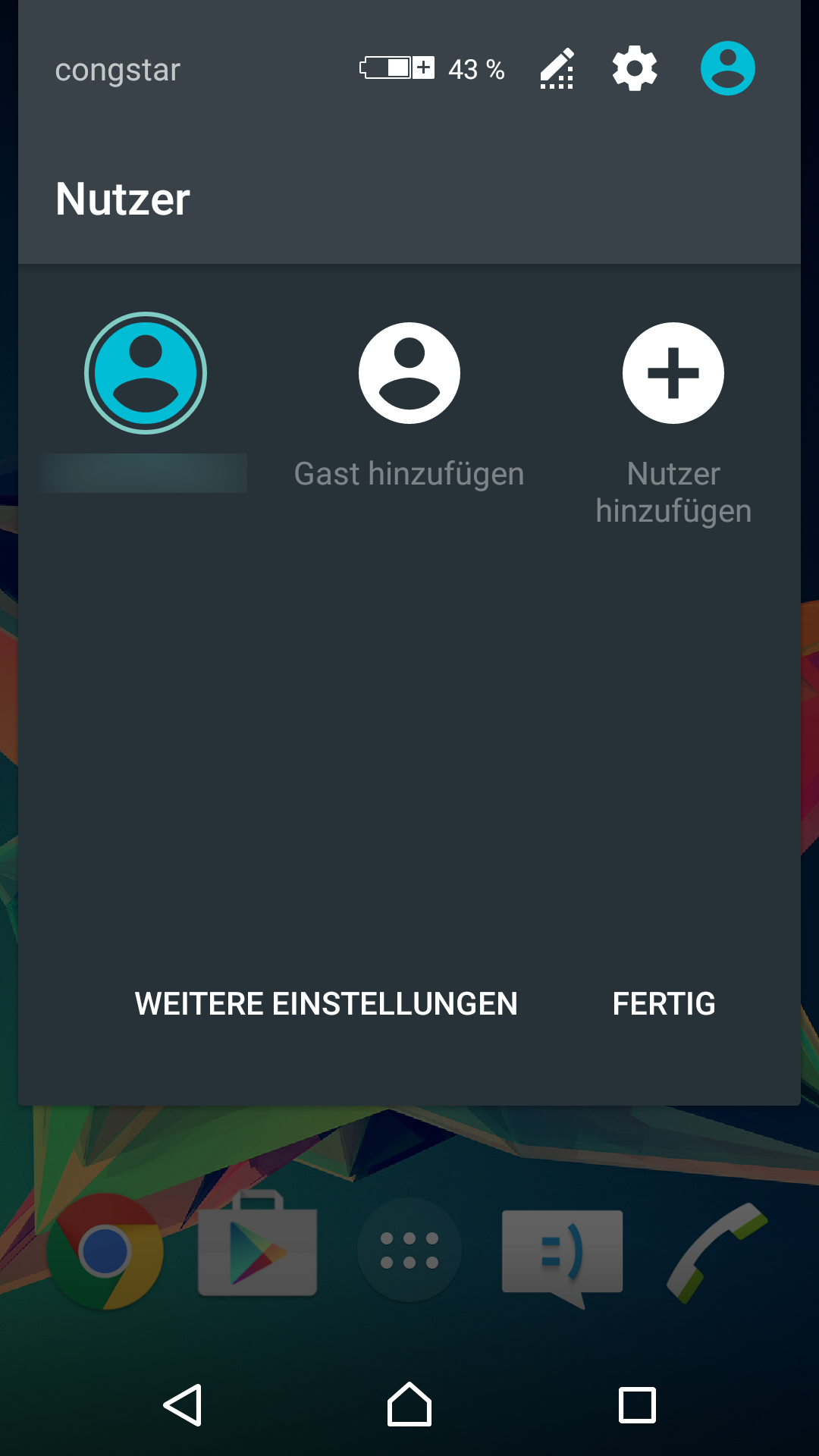The height and width of the screenshot is (1456, 819).
Task: Open the settings gear icon
Action: 634,68
